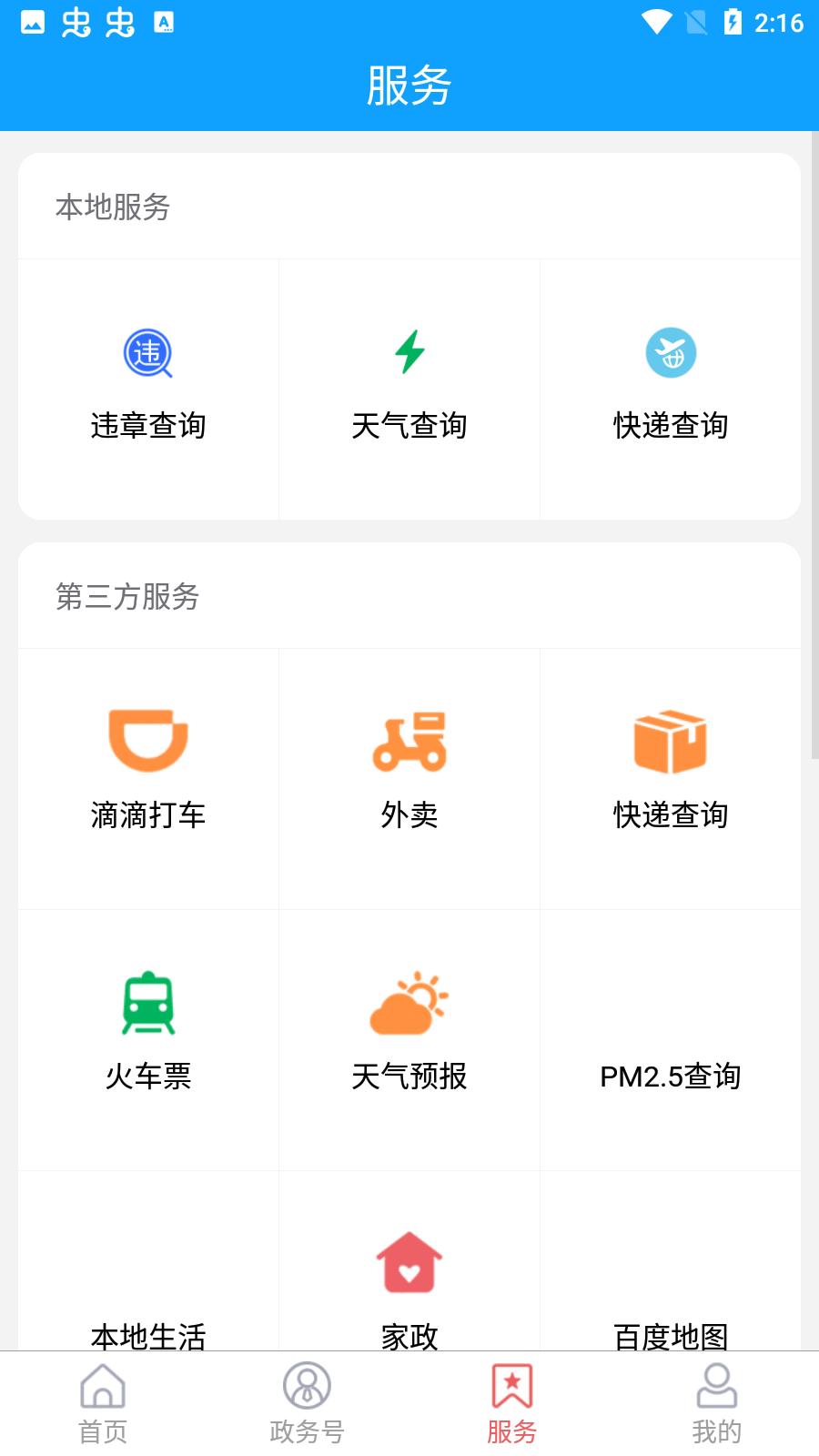
Task: Select the 服务 tab
Action: pyautogui.click(x=511, y=1404)
